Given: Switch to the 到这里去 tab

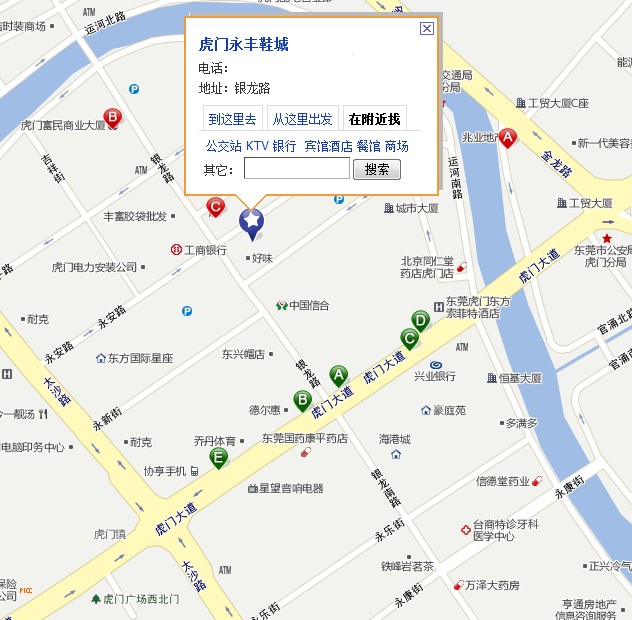Looking at the screenshot, I should click(232, 119).
